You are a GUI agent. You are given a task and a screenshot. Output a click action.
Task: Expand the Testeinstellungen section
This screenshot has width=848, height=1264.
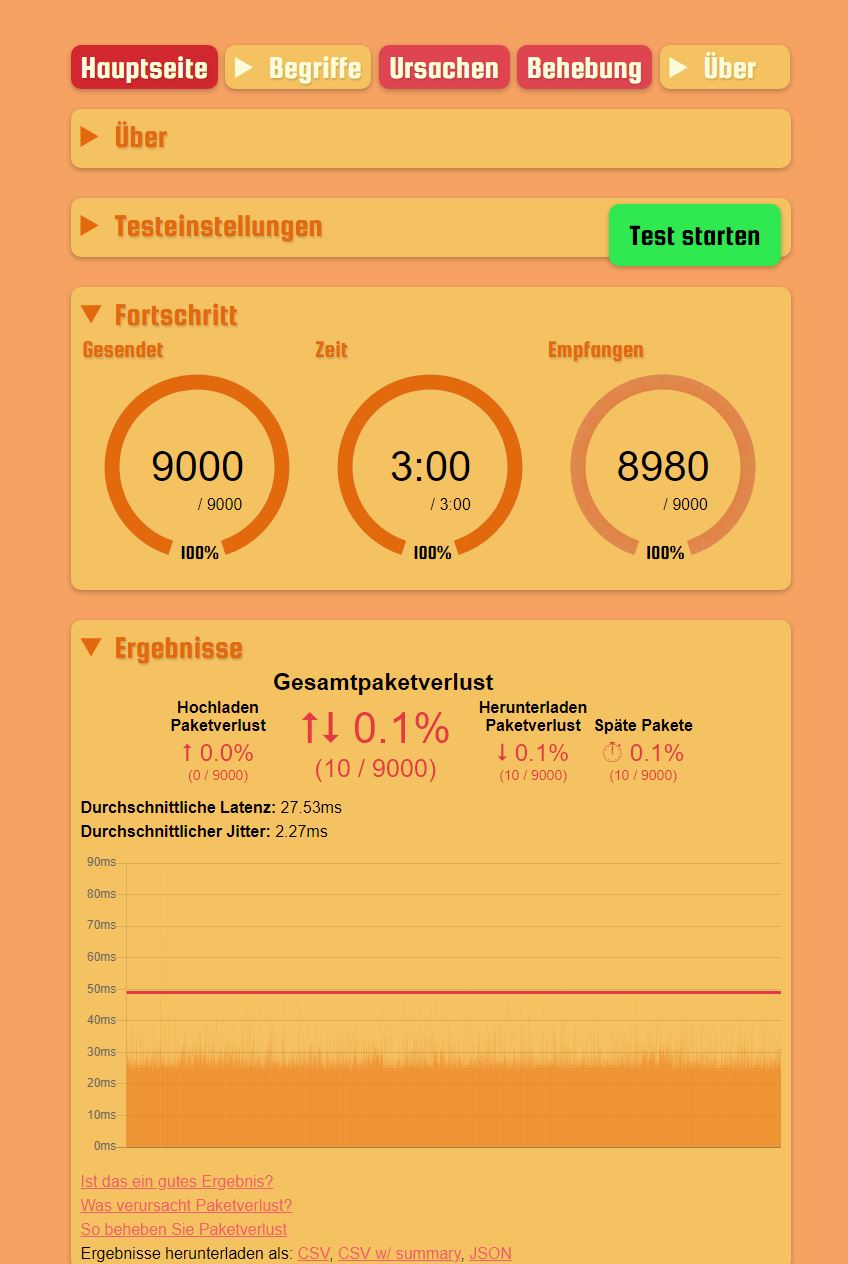[340, 227]
